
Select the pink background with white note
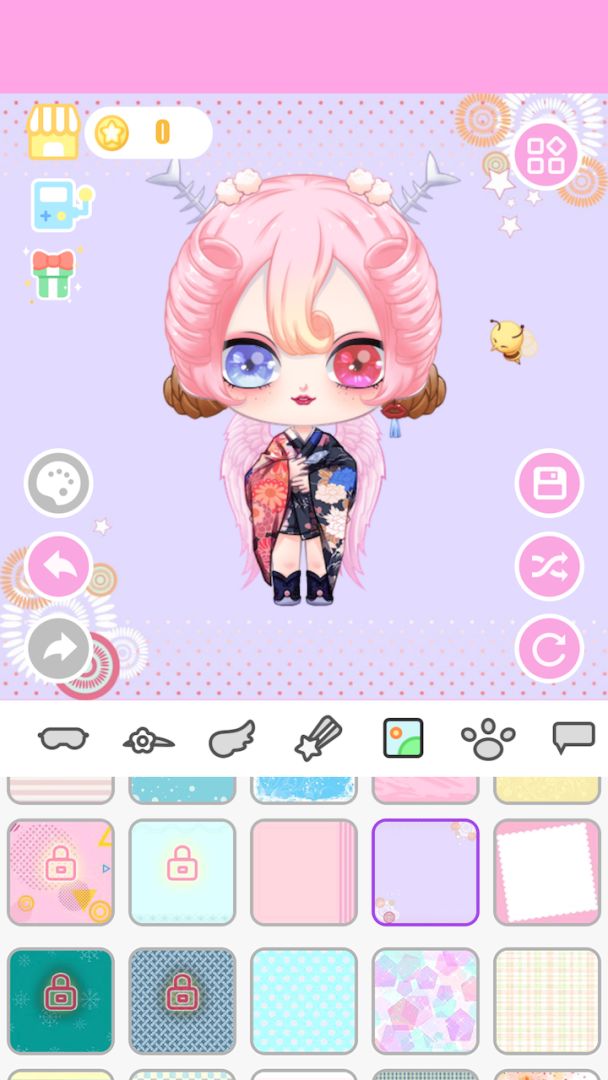546,872
